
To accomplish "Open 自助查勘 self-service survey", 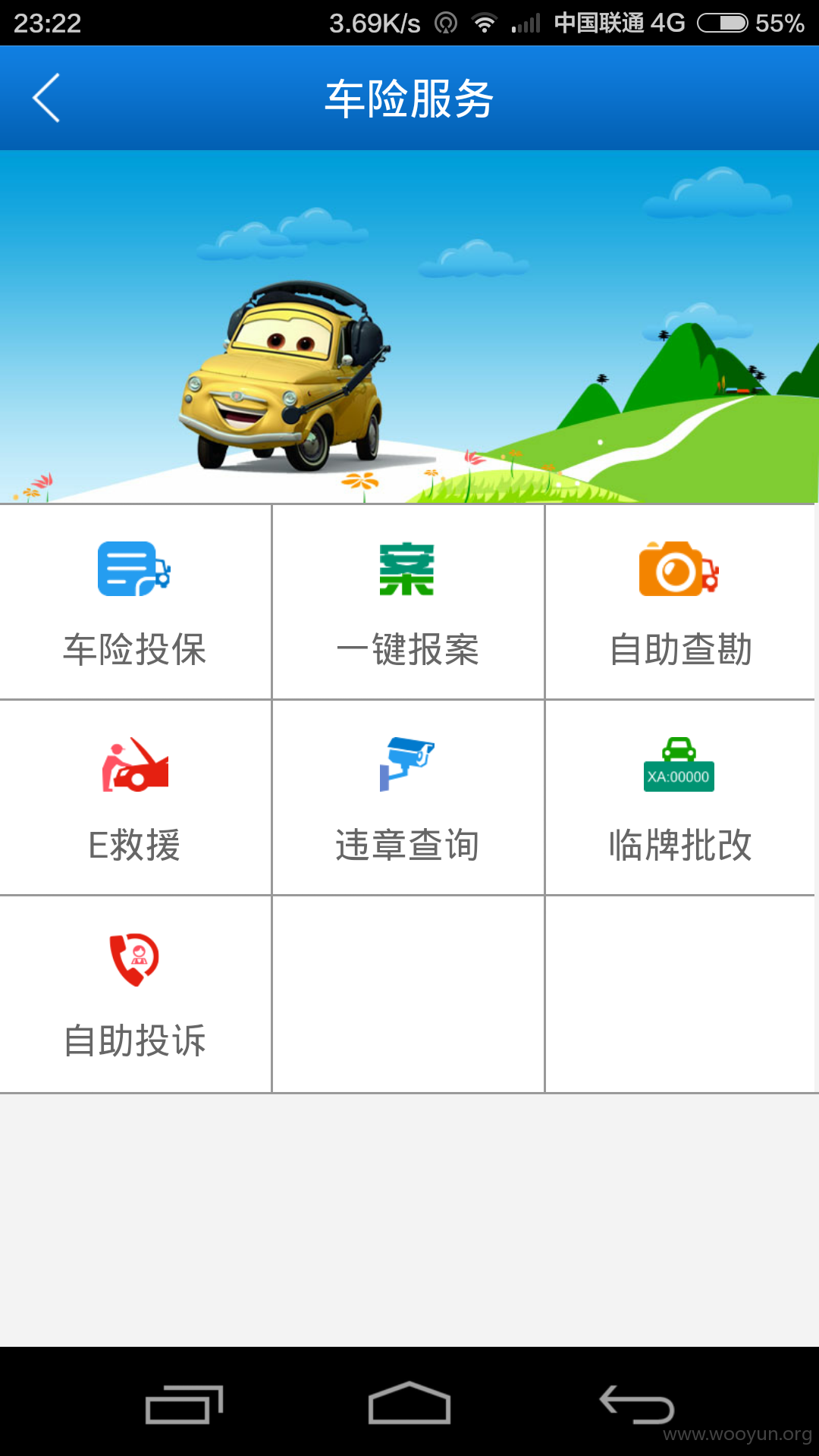I will (x=680, y=602).
